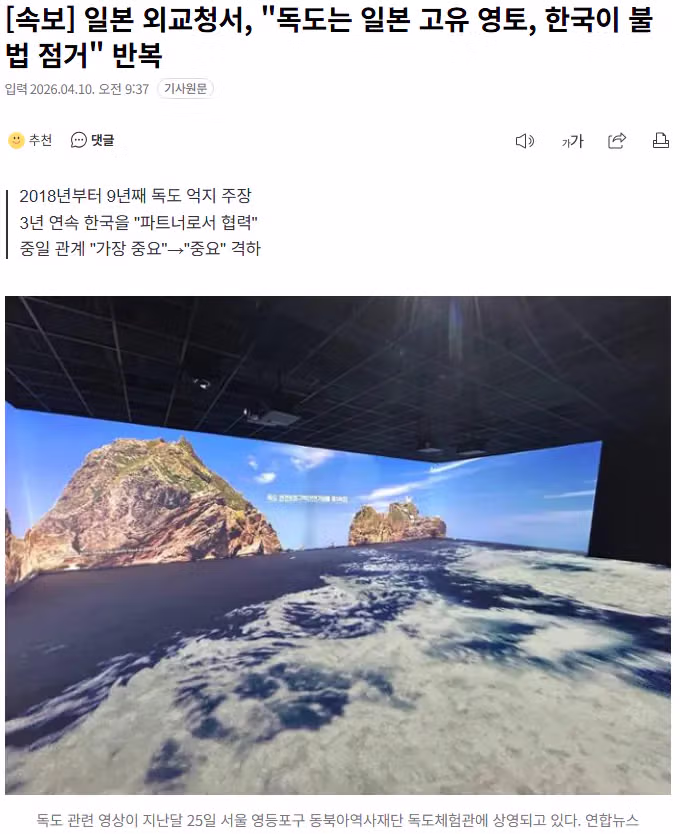Listen to the article with the speaker icon
This screenshot has height=834, width=680.
524,141
